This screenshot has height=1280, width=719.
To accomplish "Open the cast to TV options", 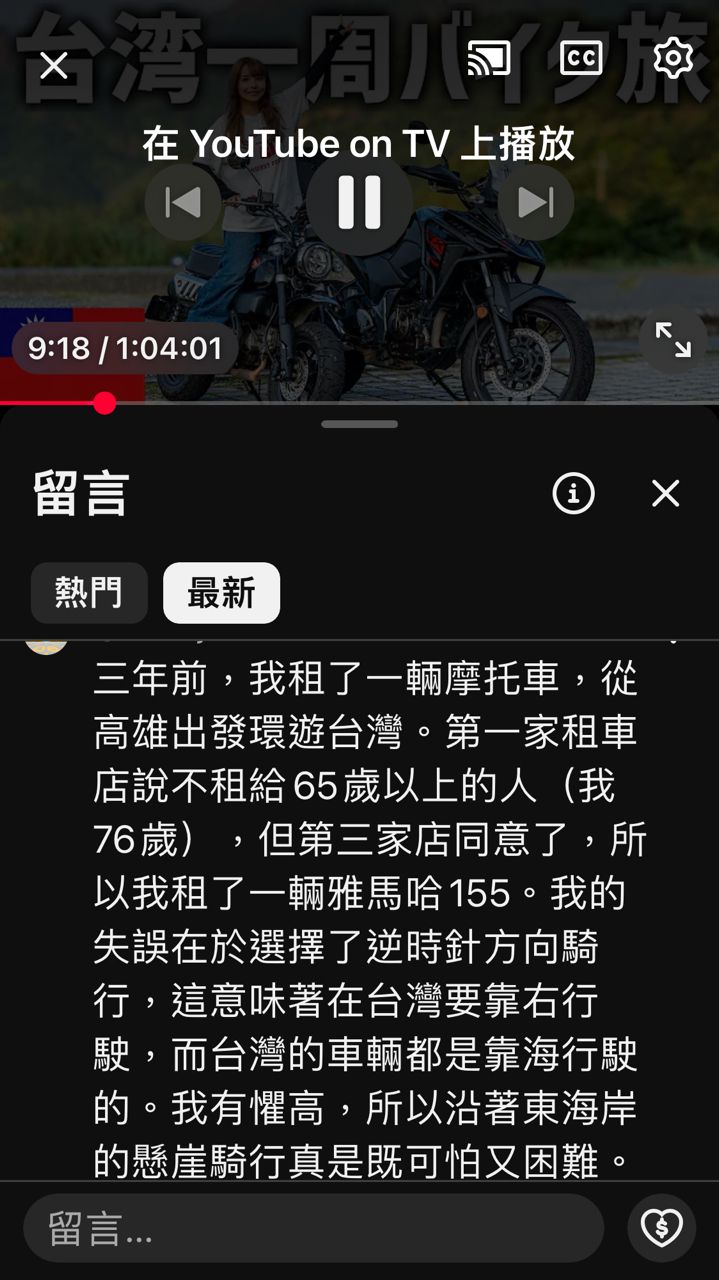I will (489, 59).
